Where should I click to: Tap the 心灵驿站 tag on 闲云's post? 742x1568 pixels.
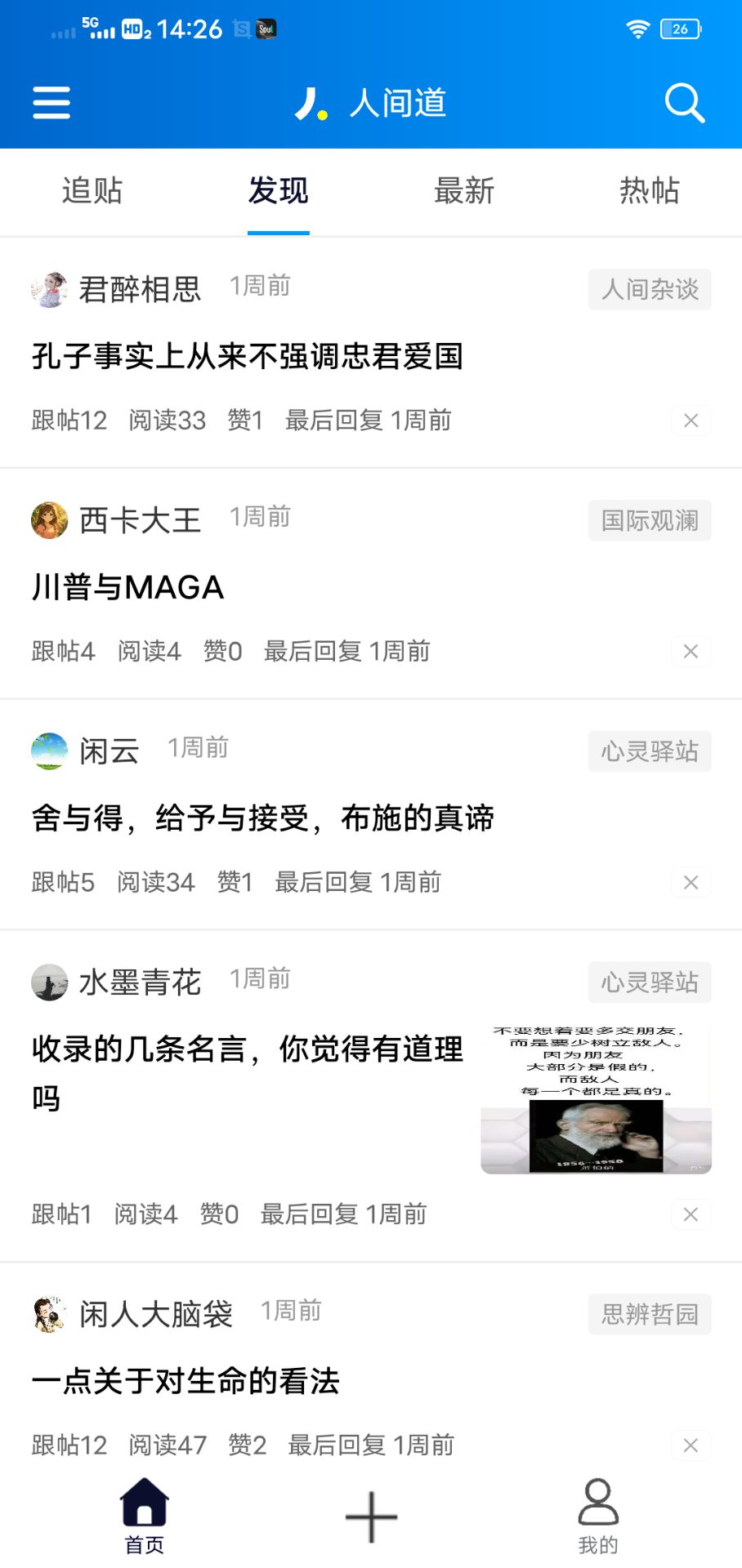click(x=650, y=751)
